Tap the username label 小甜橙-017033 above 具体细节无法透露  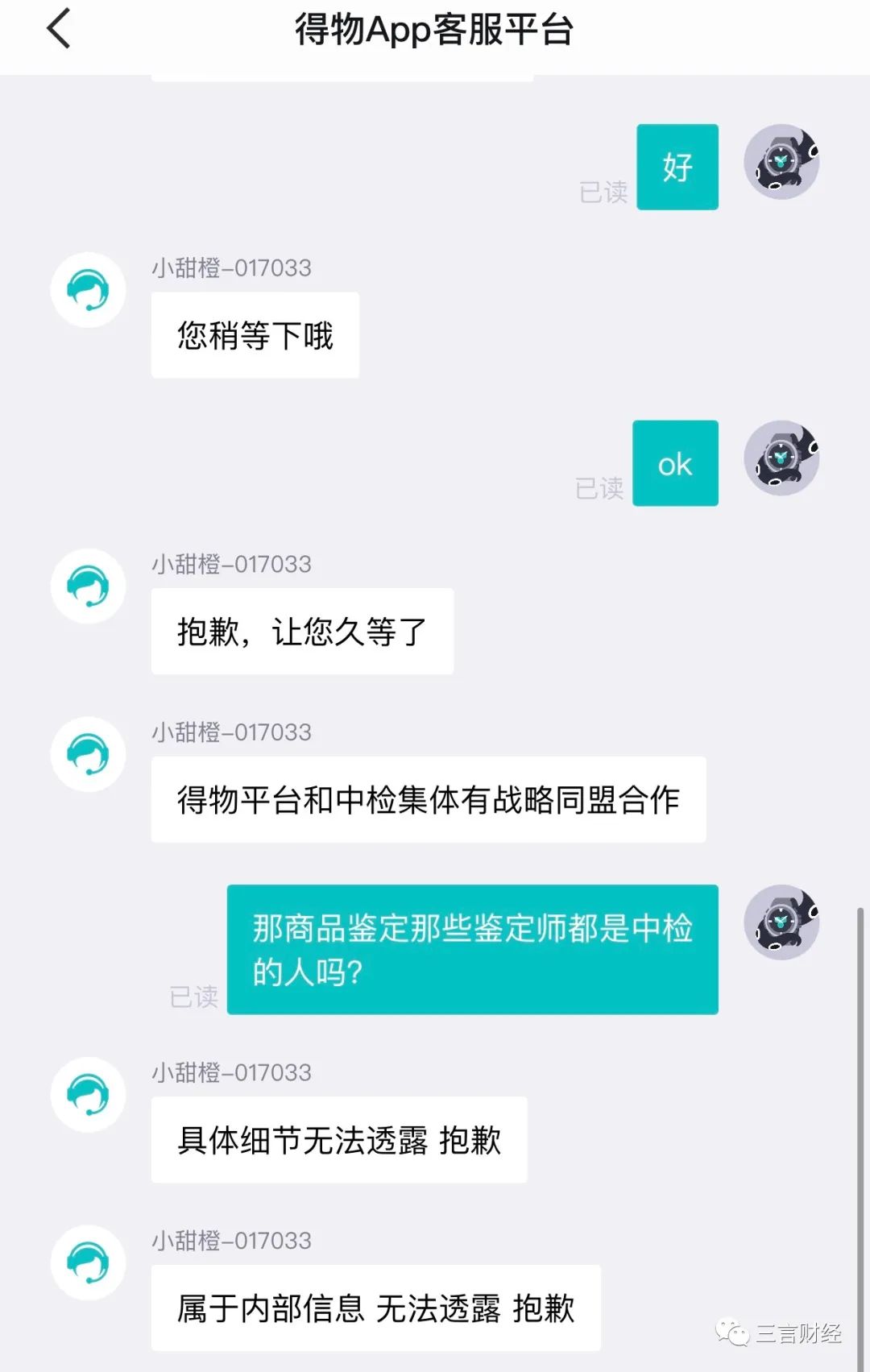232,1073
